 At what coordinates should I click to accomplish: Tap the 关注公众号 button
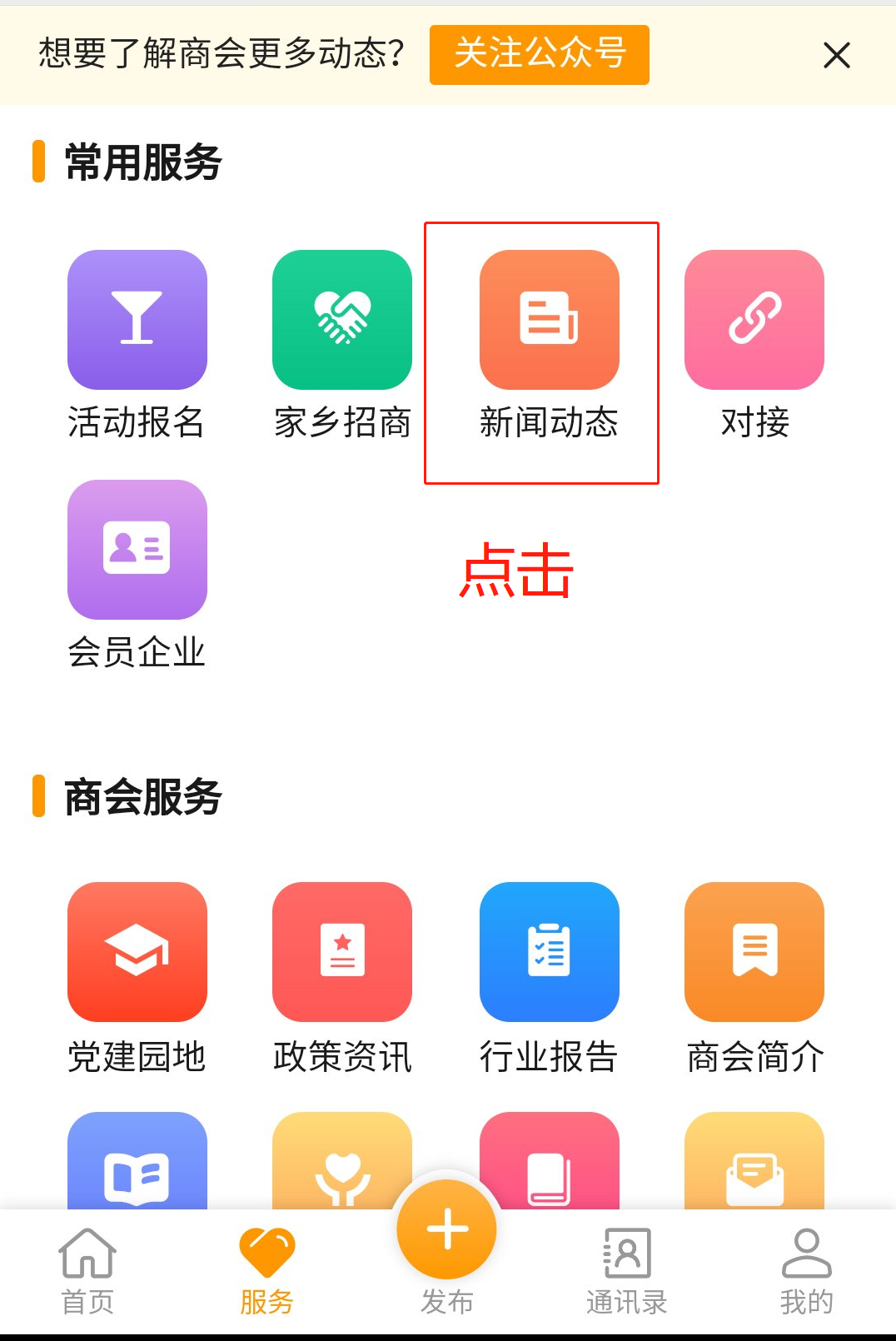point(539,55)
